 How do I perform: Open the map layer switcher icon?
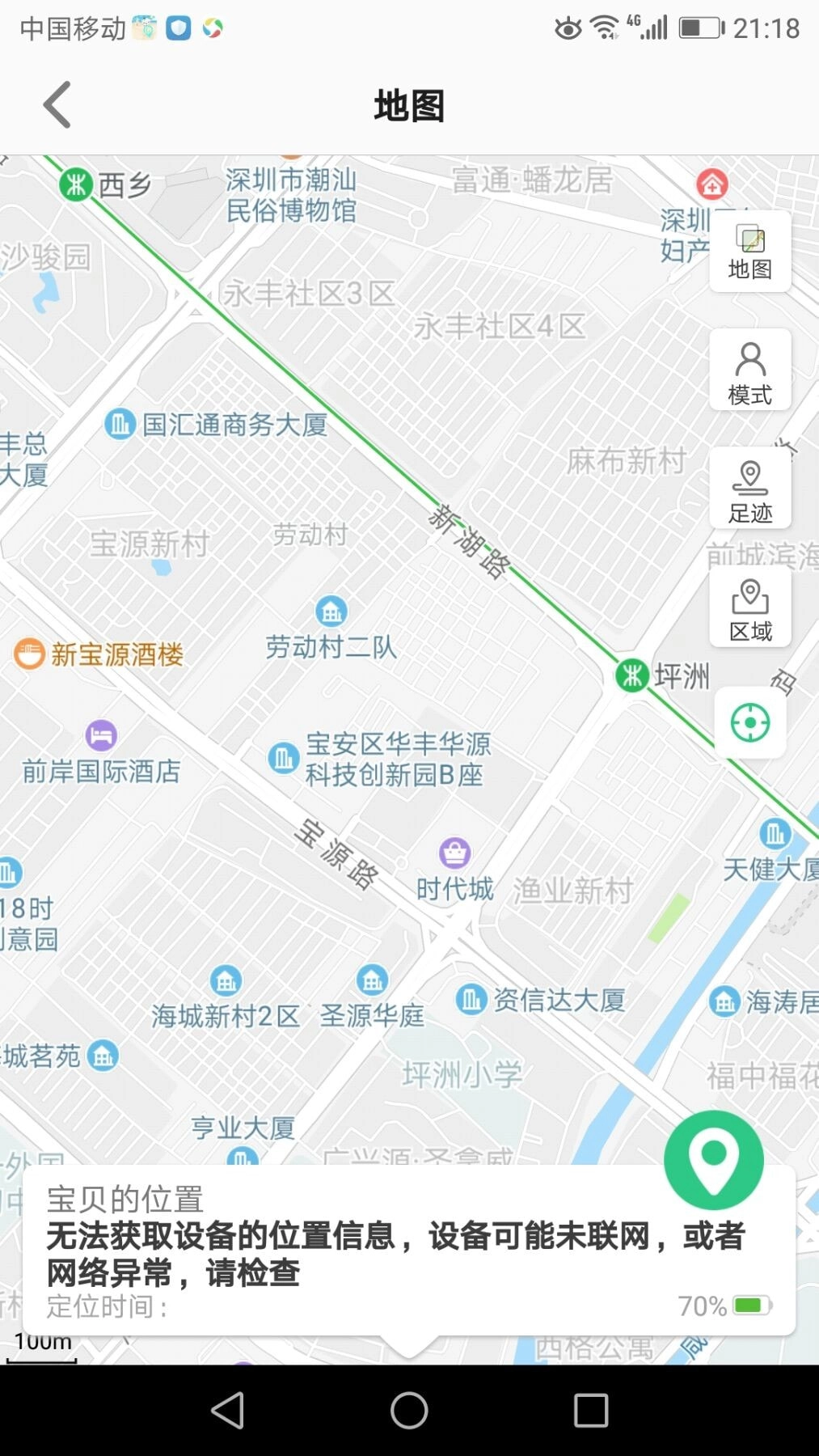click(749, 251)
